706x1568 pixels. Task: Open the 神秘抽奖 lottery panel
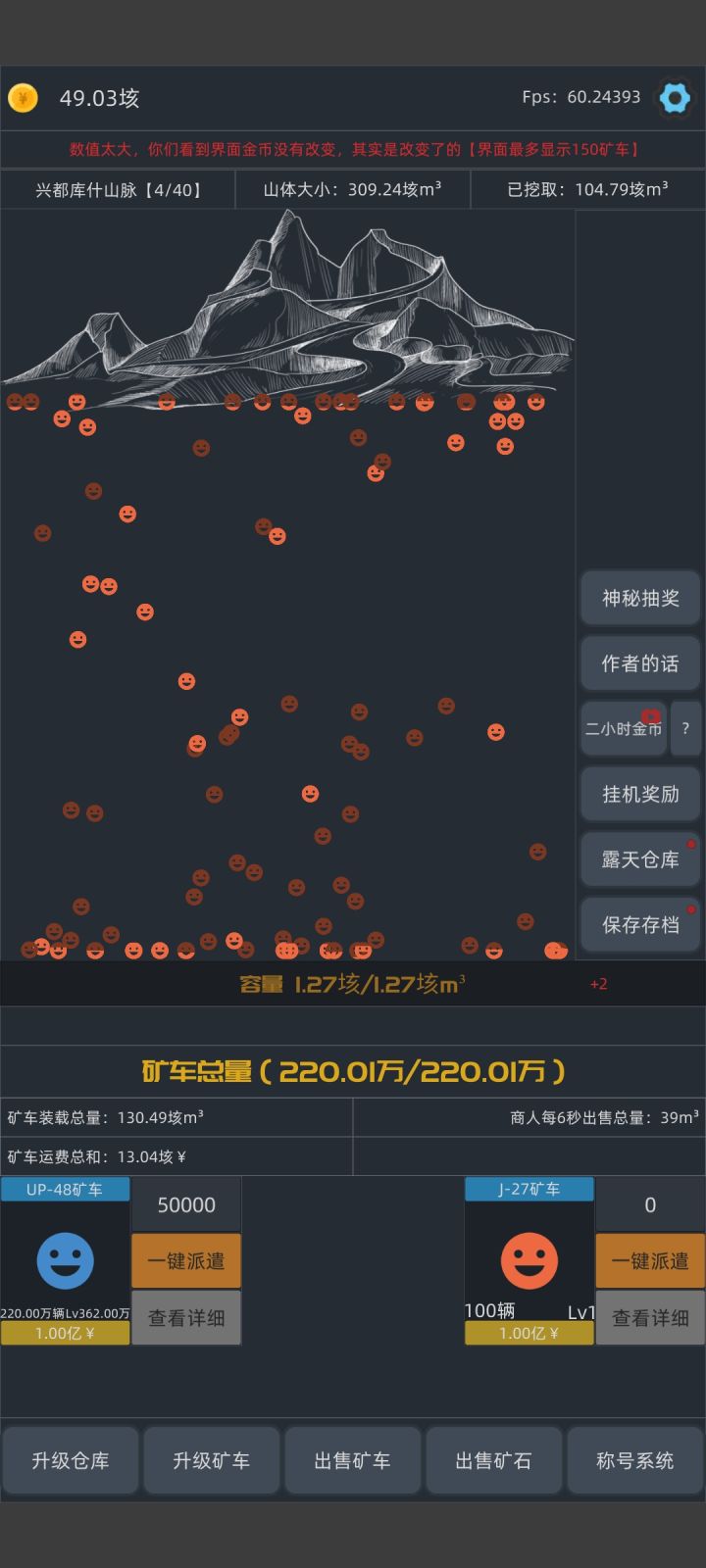[x=640, y=598]
